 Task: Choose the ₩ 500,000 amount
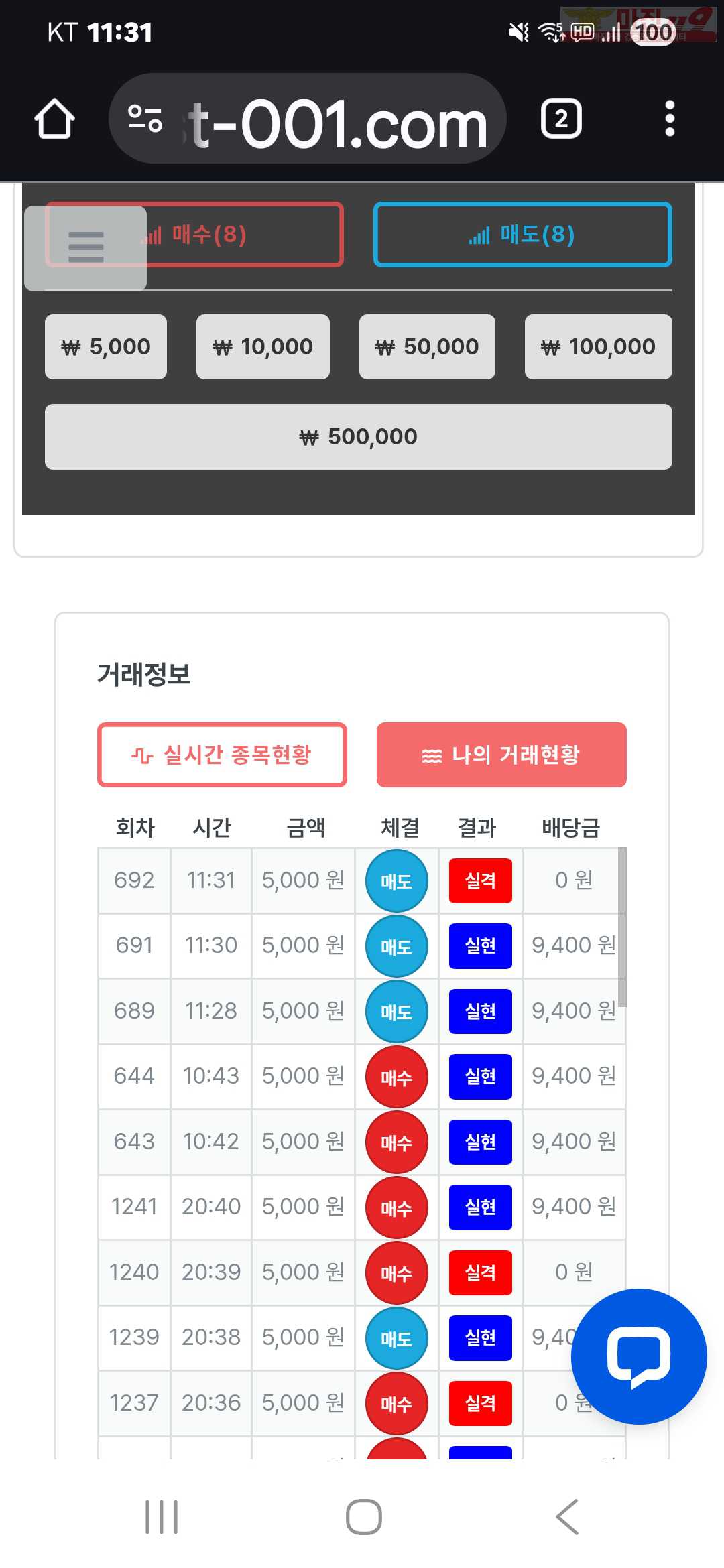click(x=358, y=436)
